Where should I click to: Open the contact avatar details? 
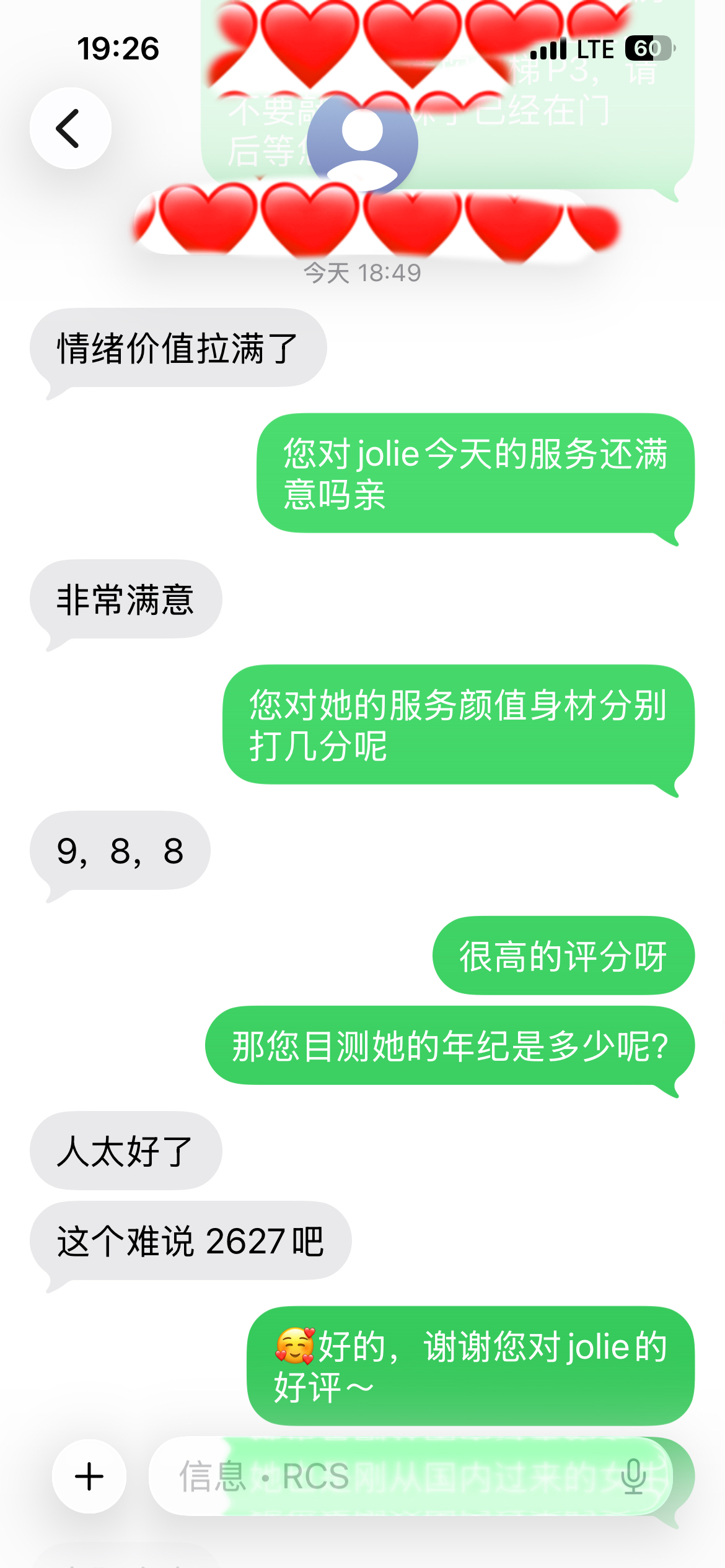(x=362, y=144)
